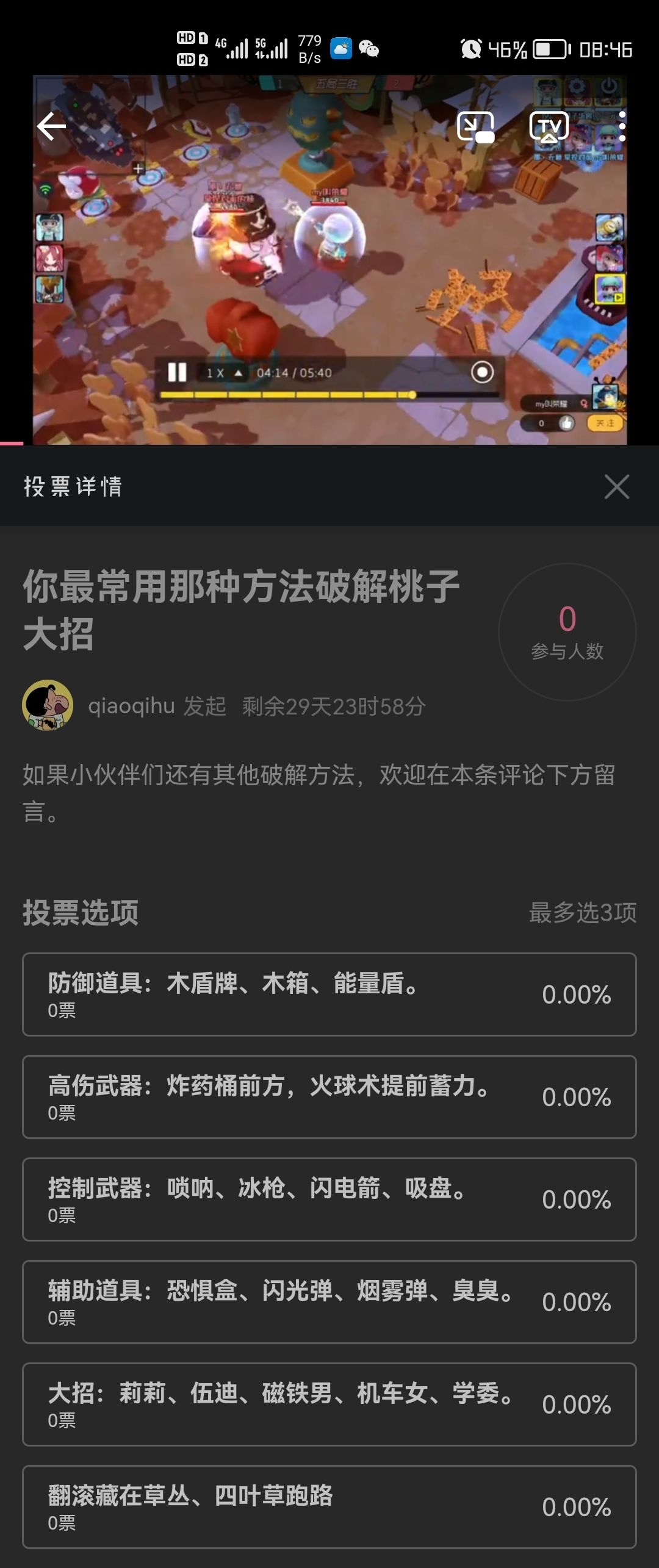Switch video to picture-in-picture mode
659x1568 pixels.
[475, 127]
